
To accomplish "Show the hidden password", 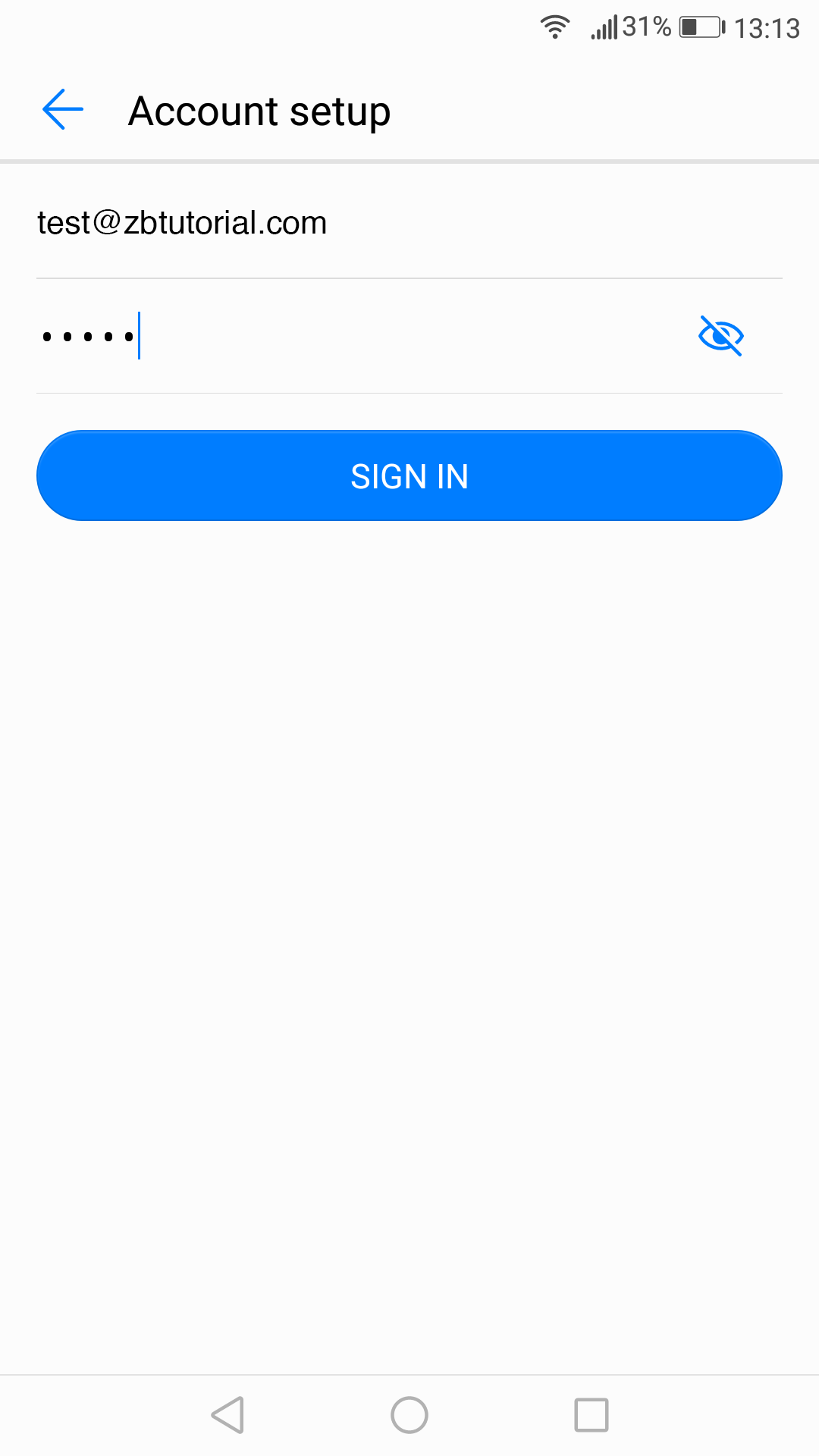I will [720, 336].
